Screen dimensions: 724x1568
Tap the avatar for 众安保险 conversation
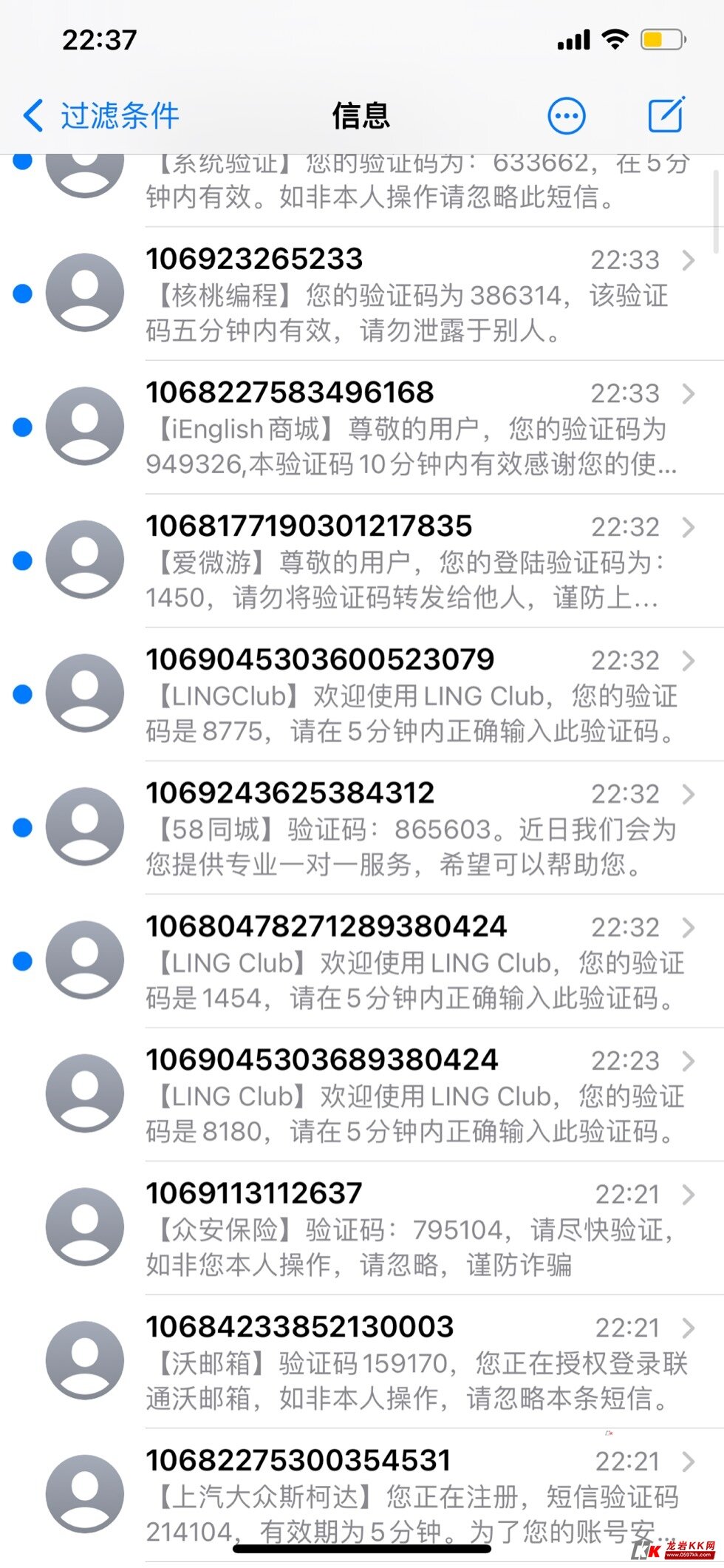[x=83, y=1226]
